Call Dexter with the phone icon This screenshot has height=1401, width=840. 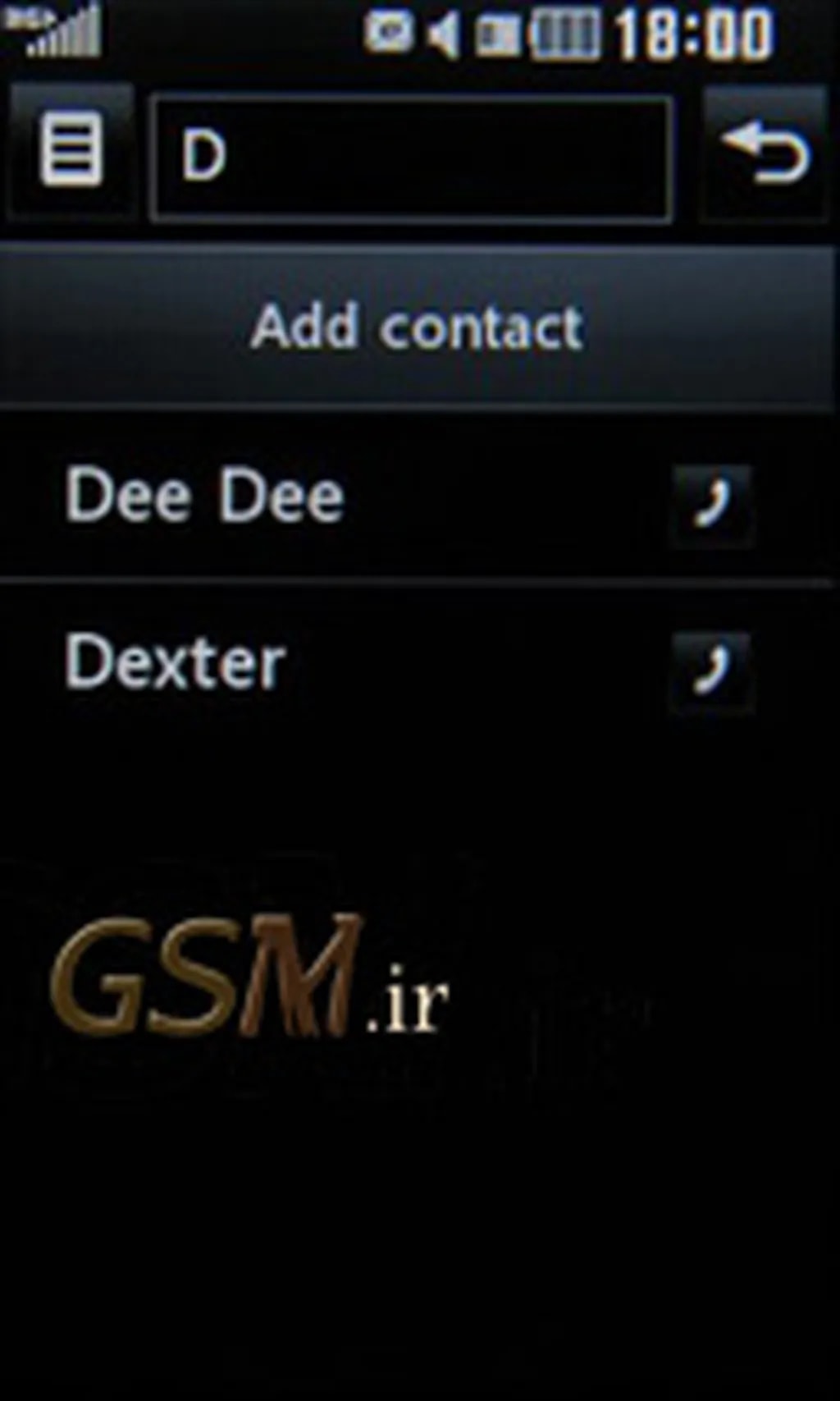(711, 671)
